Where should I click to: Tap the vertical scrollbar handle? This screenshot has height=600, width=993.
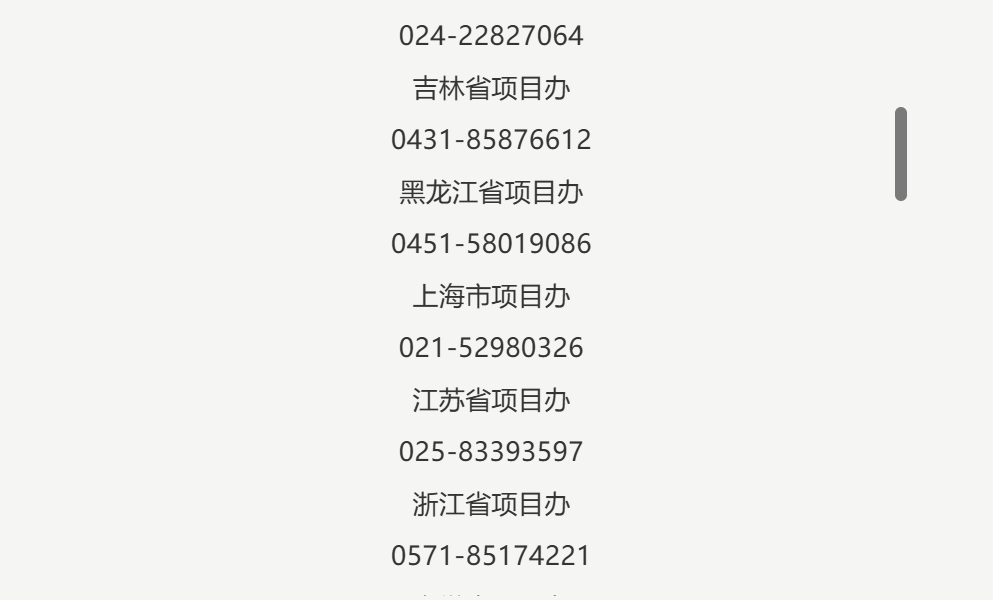click(900, 154)
